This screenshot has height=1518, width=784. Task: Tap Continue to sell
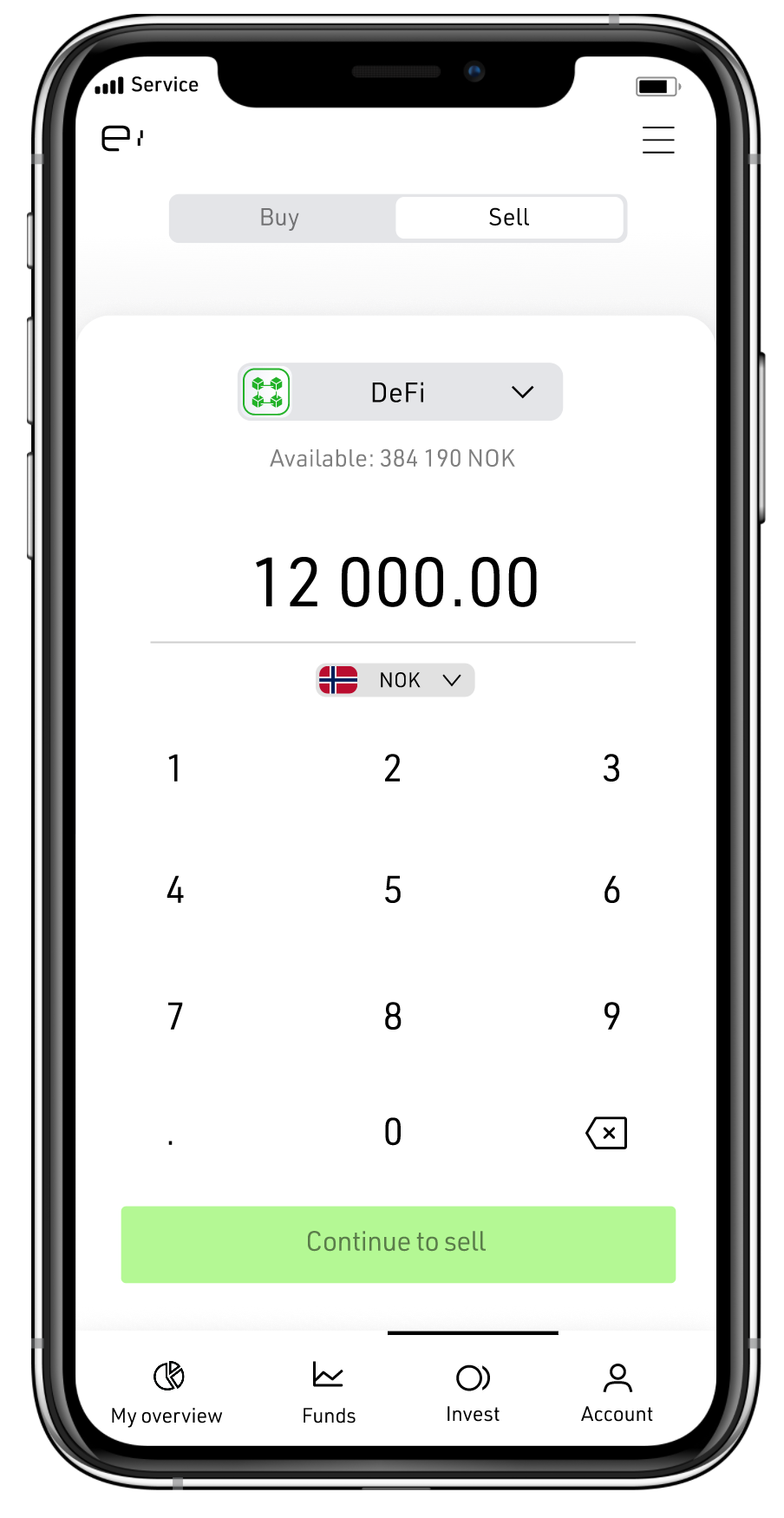coord(398,1244)
